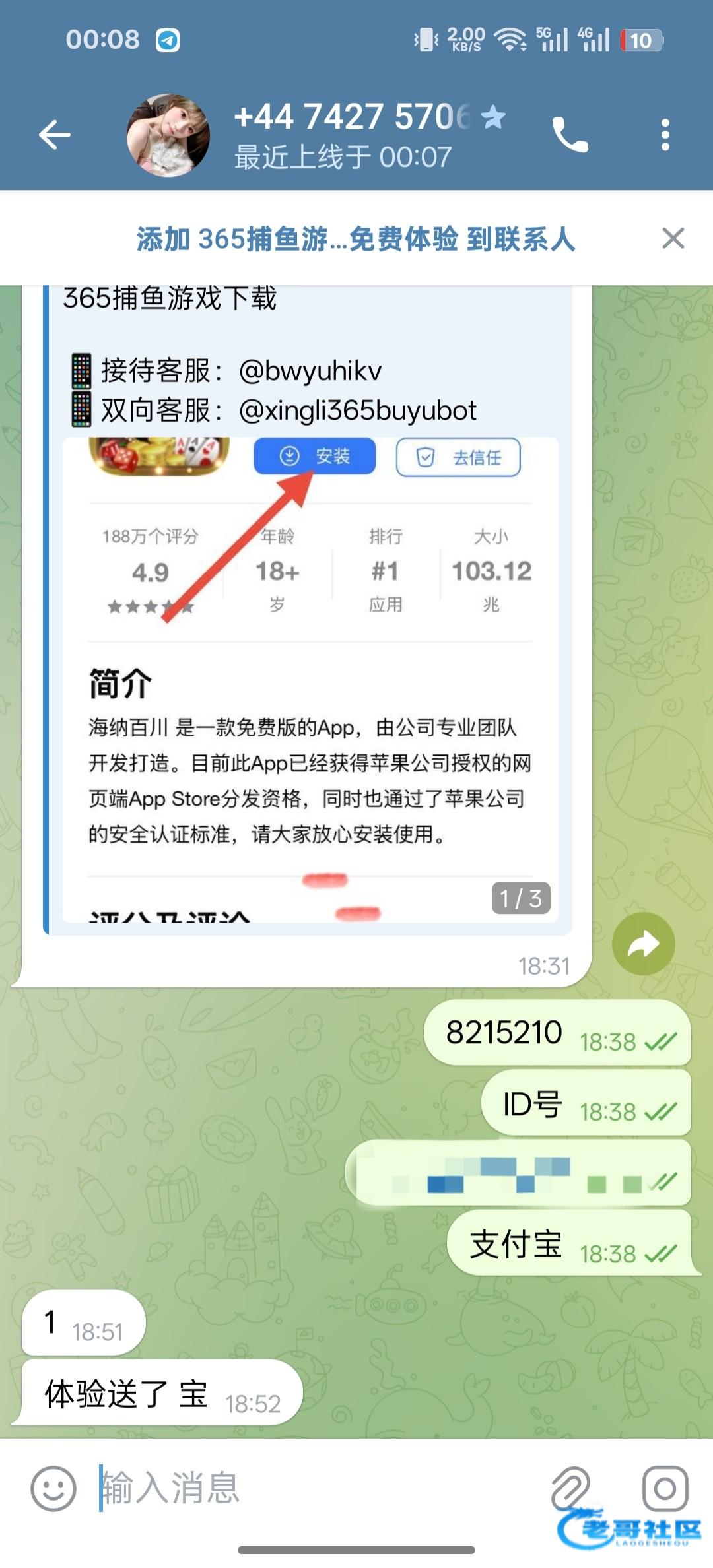Viewport: 713px width, 1568px height.
Task: Open the camera to record media
Action: point(665,1488)
